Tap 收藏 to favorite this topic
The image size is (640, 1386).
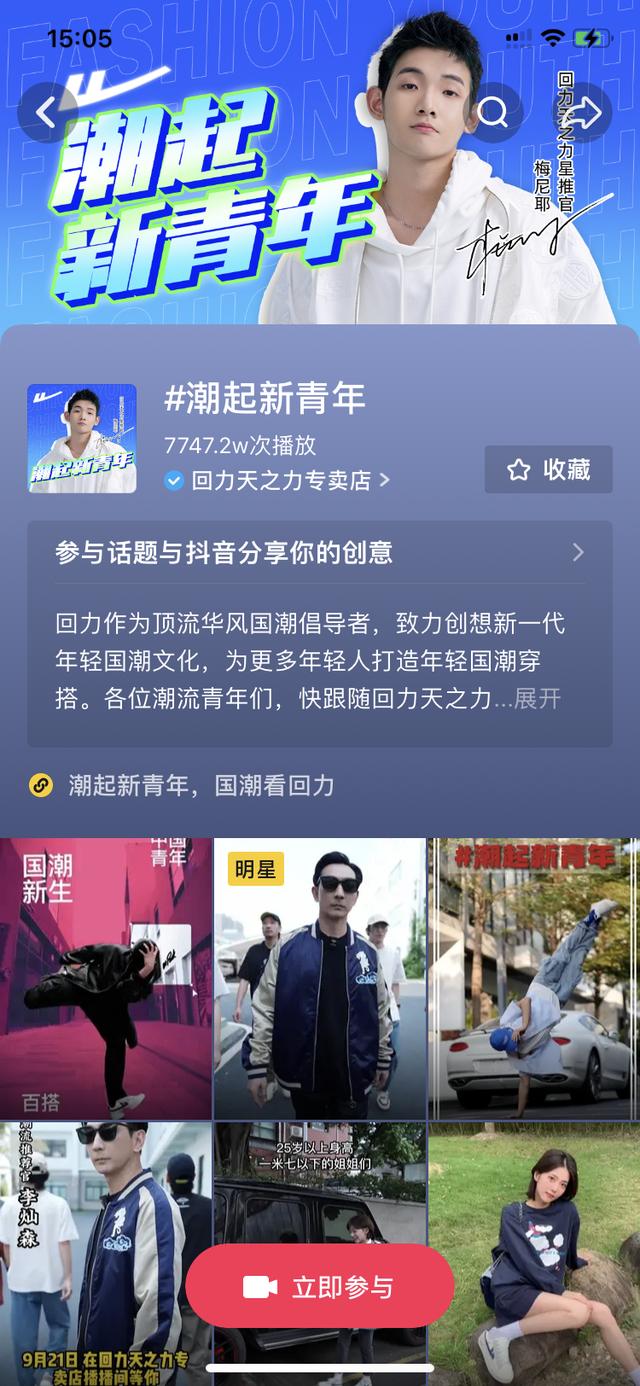(548, 469)
